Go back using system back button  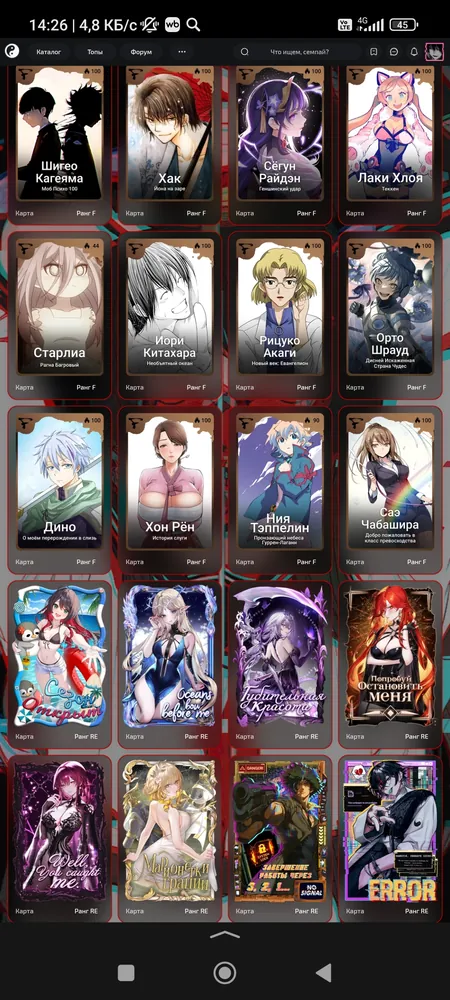324,973
